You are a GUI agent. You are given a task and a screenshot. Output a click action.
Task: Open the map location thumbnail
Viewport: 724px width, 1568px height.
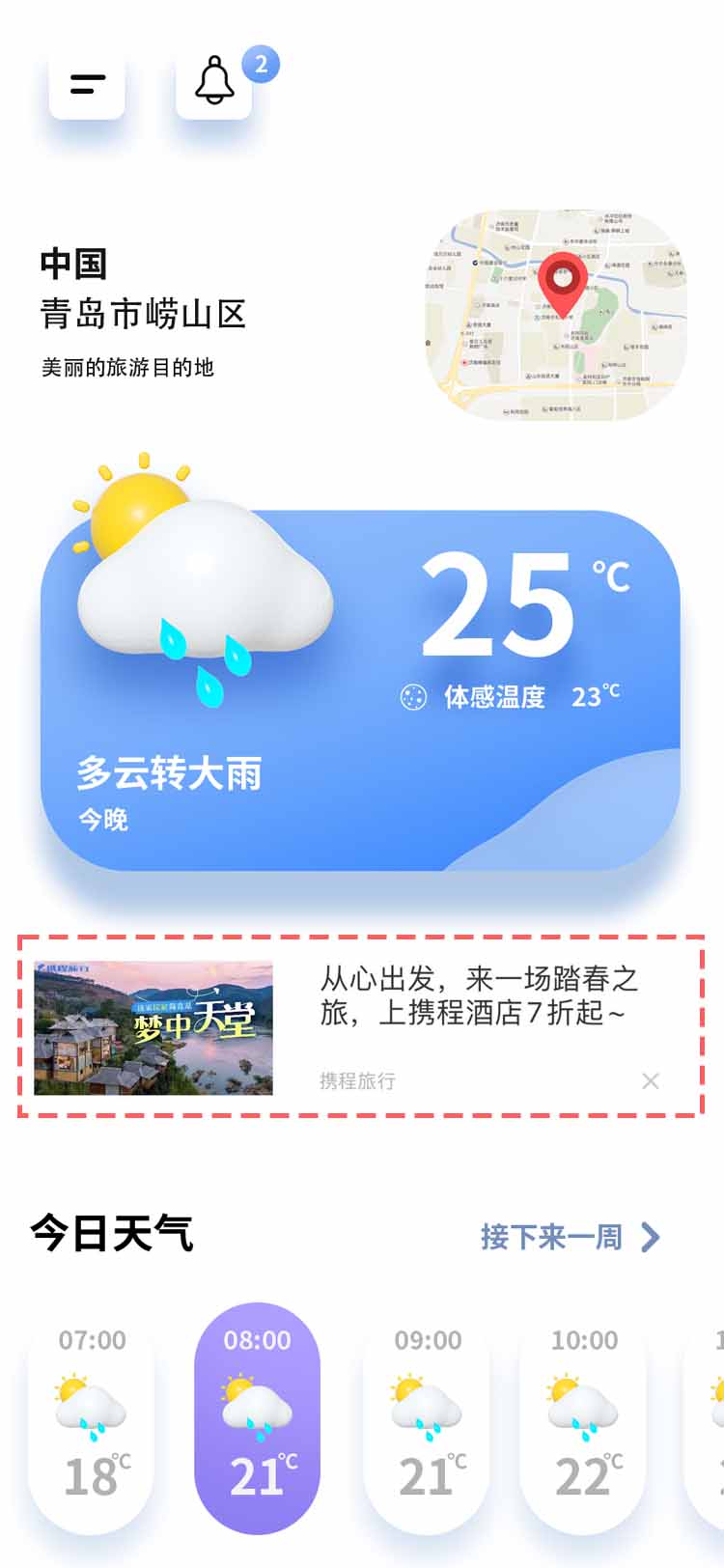556,315
